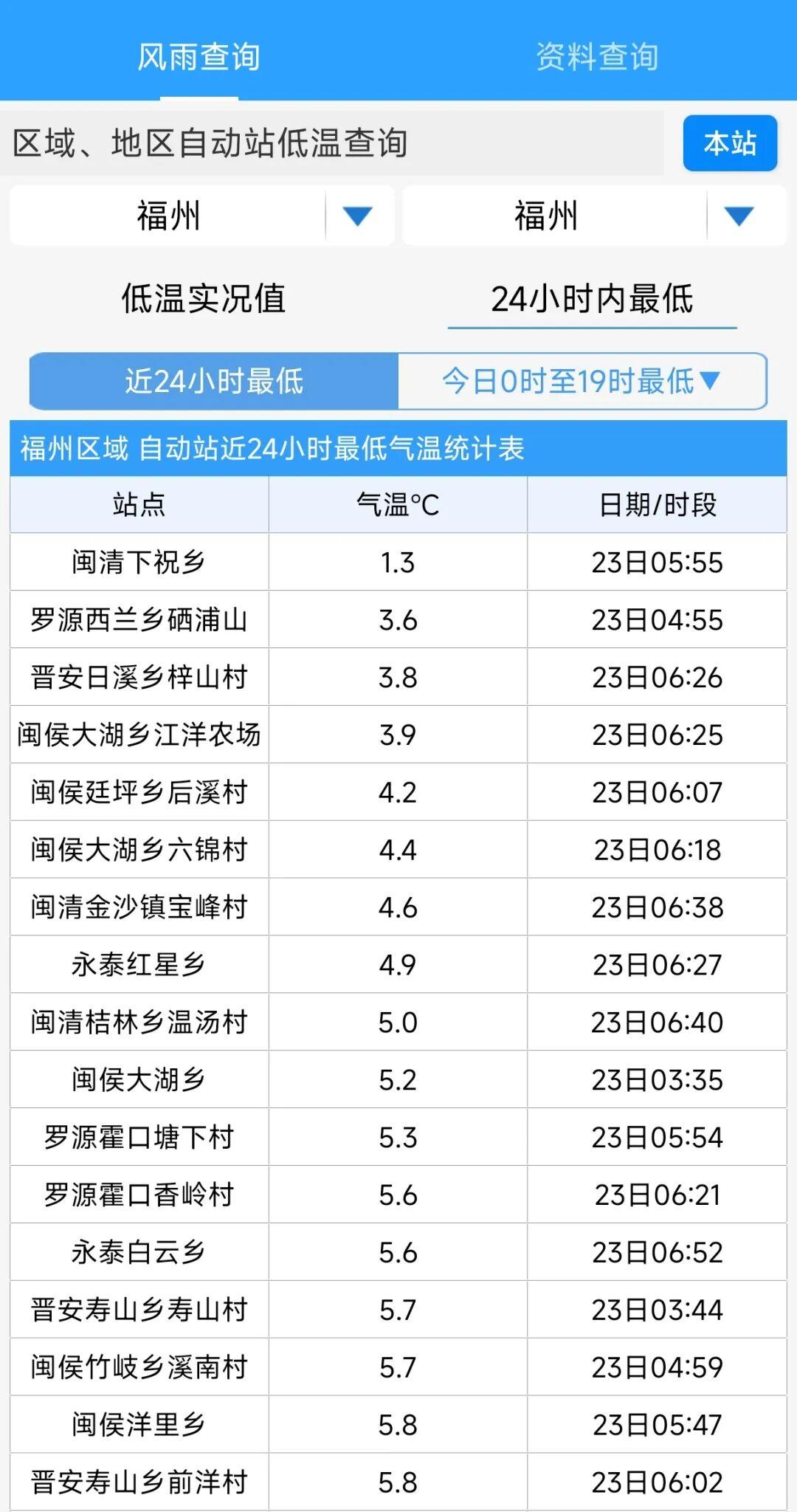This screenshot has width=797, height=1512.
Task: Select the 24小时内最低 tab
Action: click(592, 299)
